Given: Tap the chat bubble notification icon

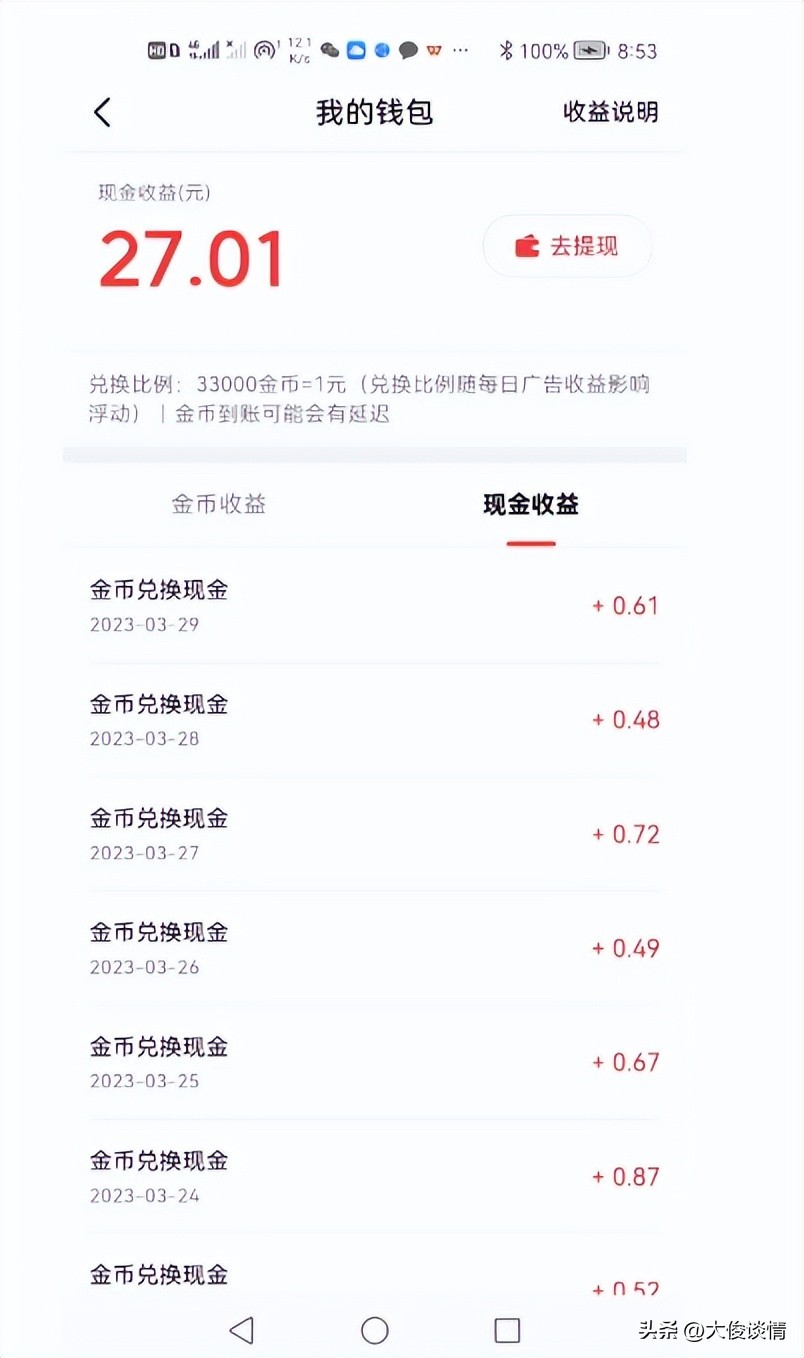Looking at the screenshot, I should (405, 48).
